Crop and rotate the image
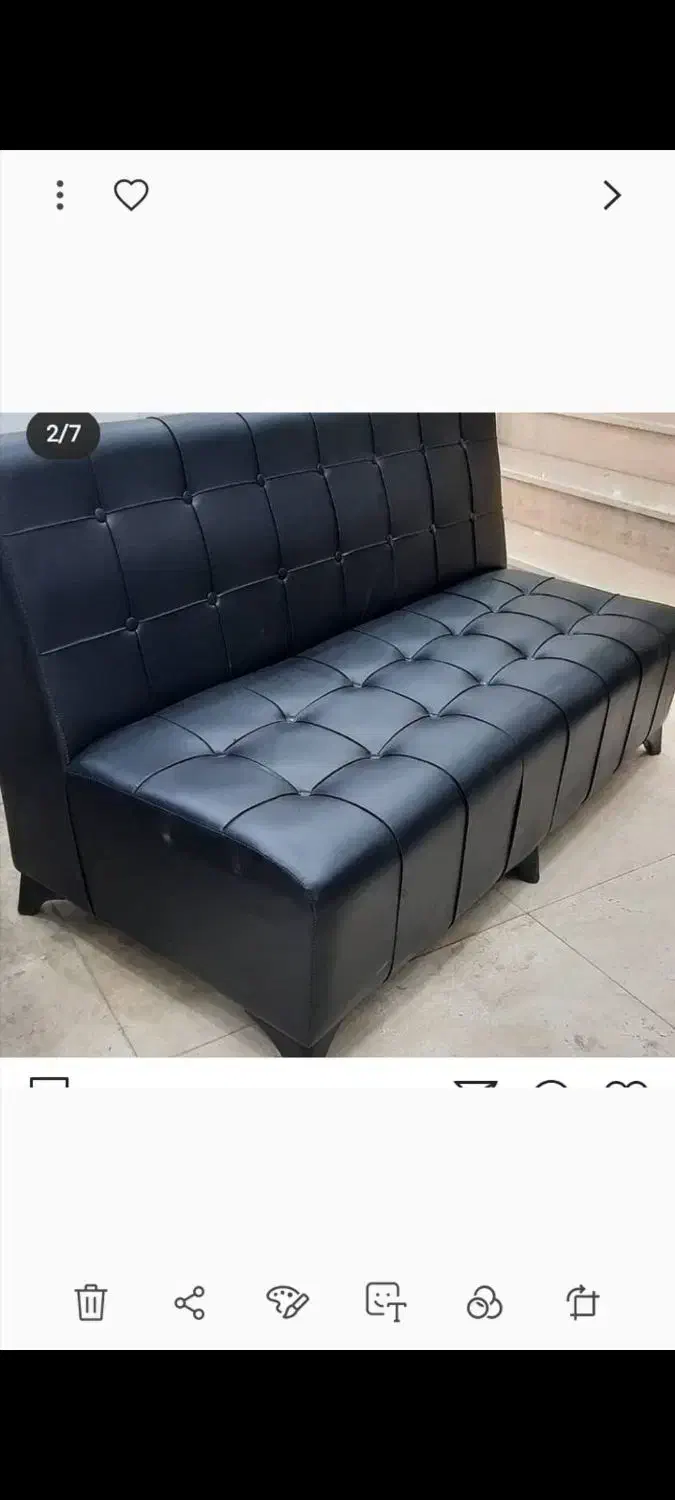The width and height of the screenshot is (675, 1500). [x=582, y=1302]
